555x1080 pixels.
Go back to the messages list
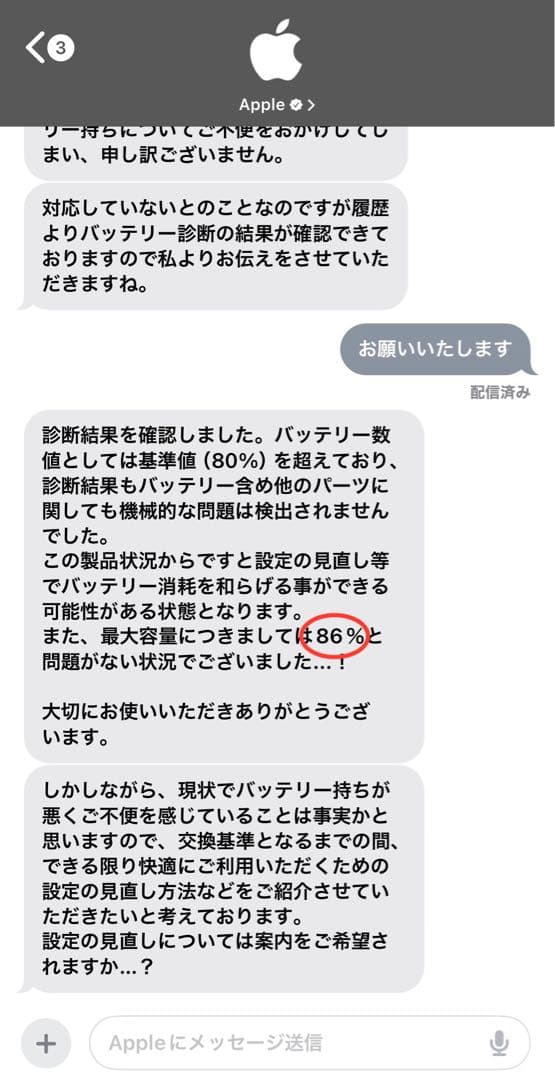click(x=49, y=48)
